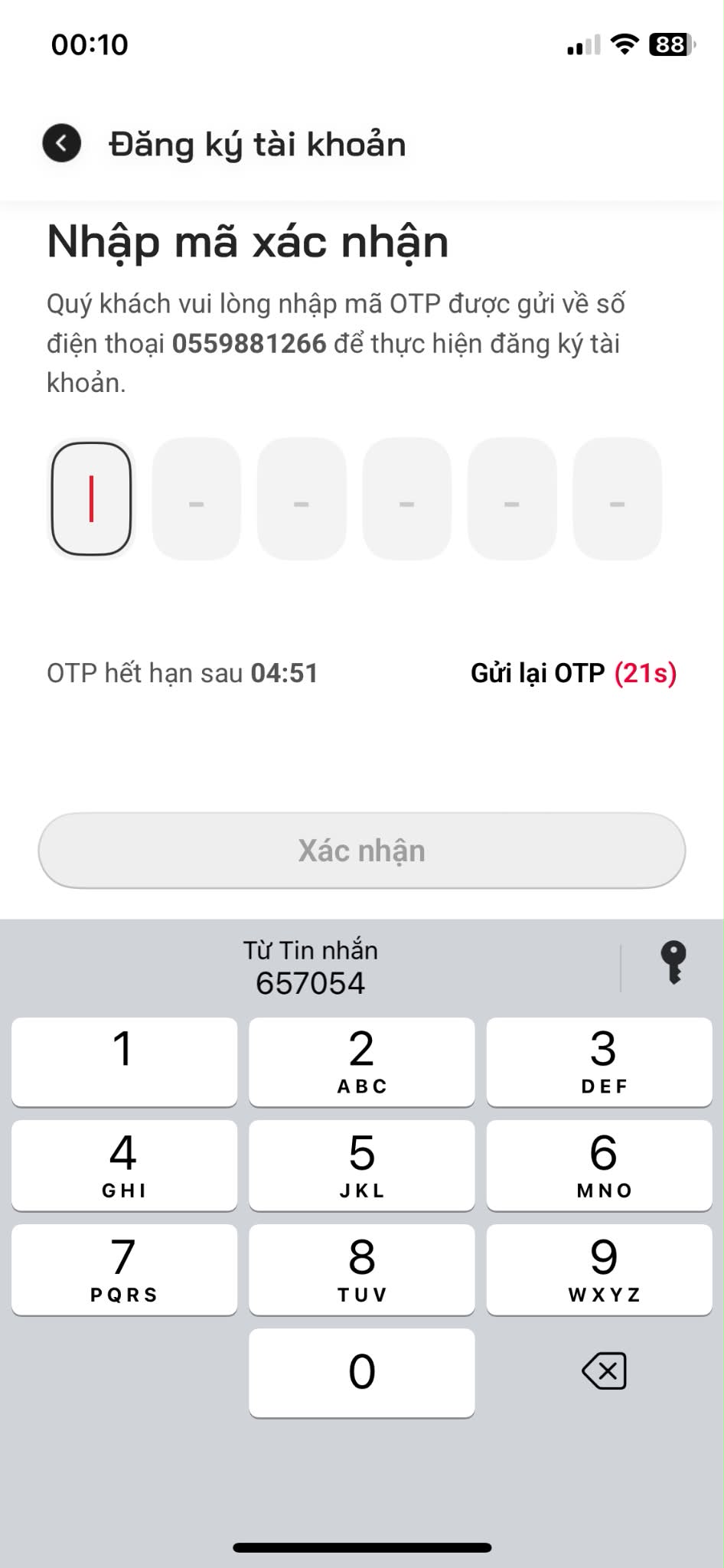The image size is (724, 1568).
Task: Open the saved passwords key icon
Action: (673, 962)
